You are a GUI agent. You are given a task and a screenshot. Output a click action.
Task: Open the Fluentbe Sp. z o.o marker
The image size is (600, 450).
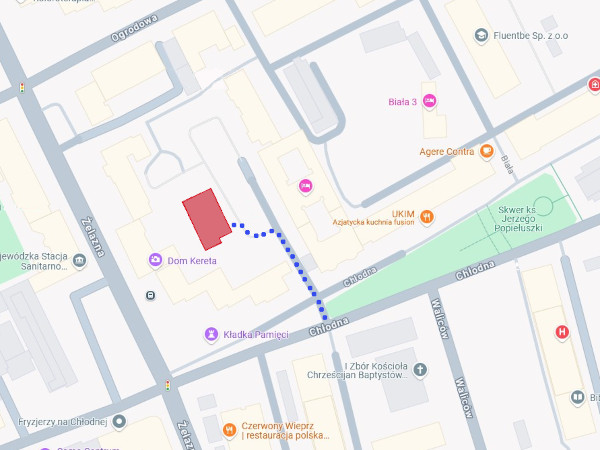[482, 36]
